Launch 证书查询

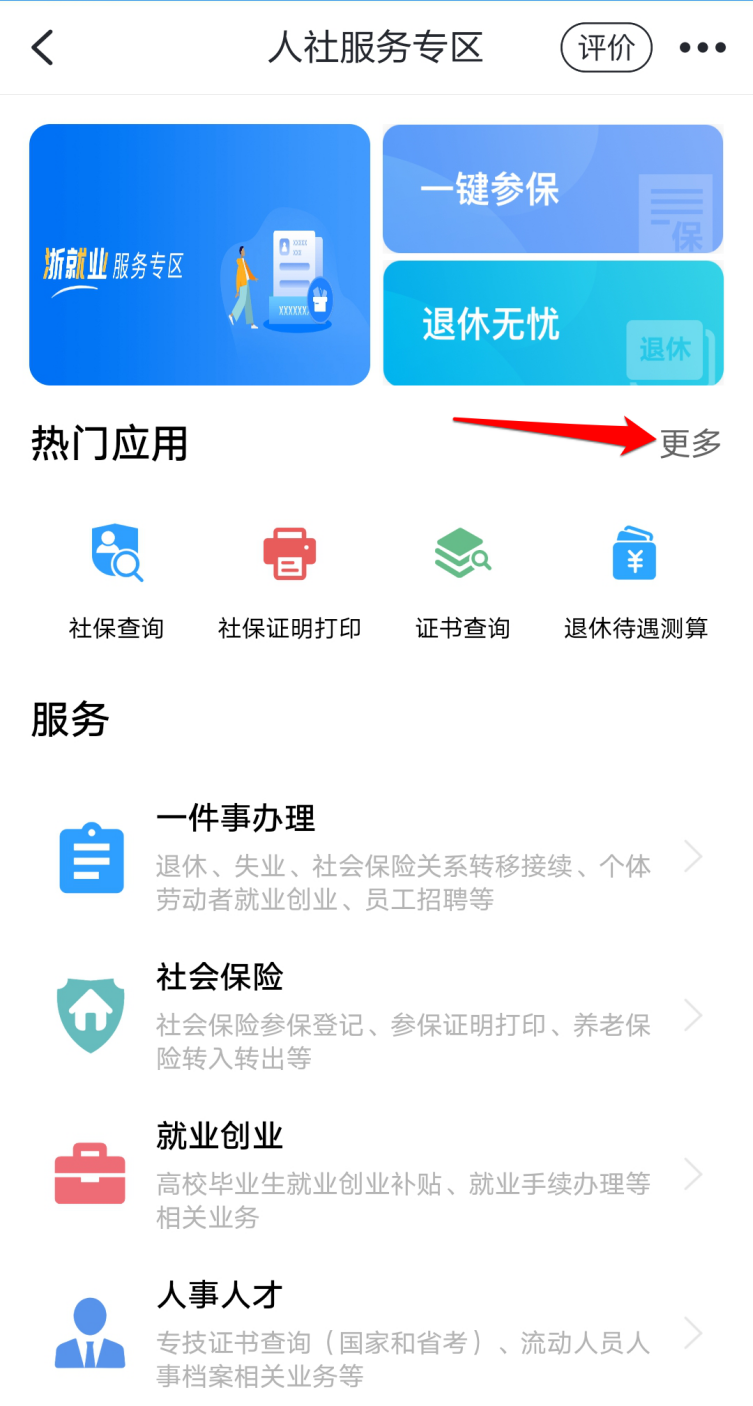(462, 580)
